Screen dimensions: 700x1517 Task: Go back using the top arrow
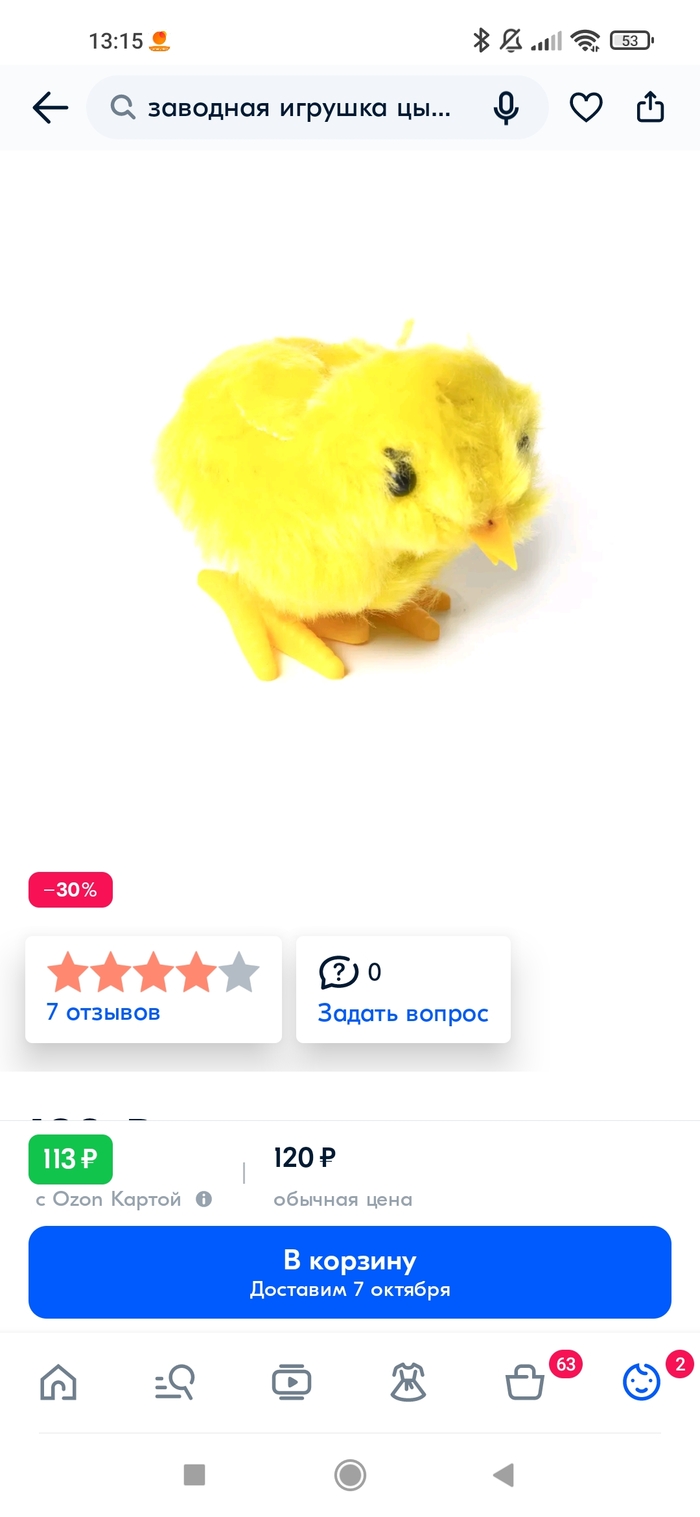(x=50, y=108)
